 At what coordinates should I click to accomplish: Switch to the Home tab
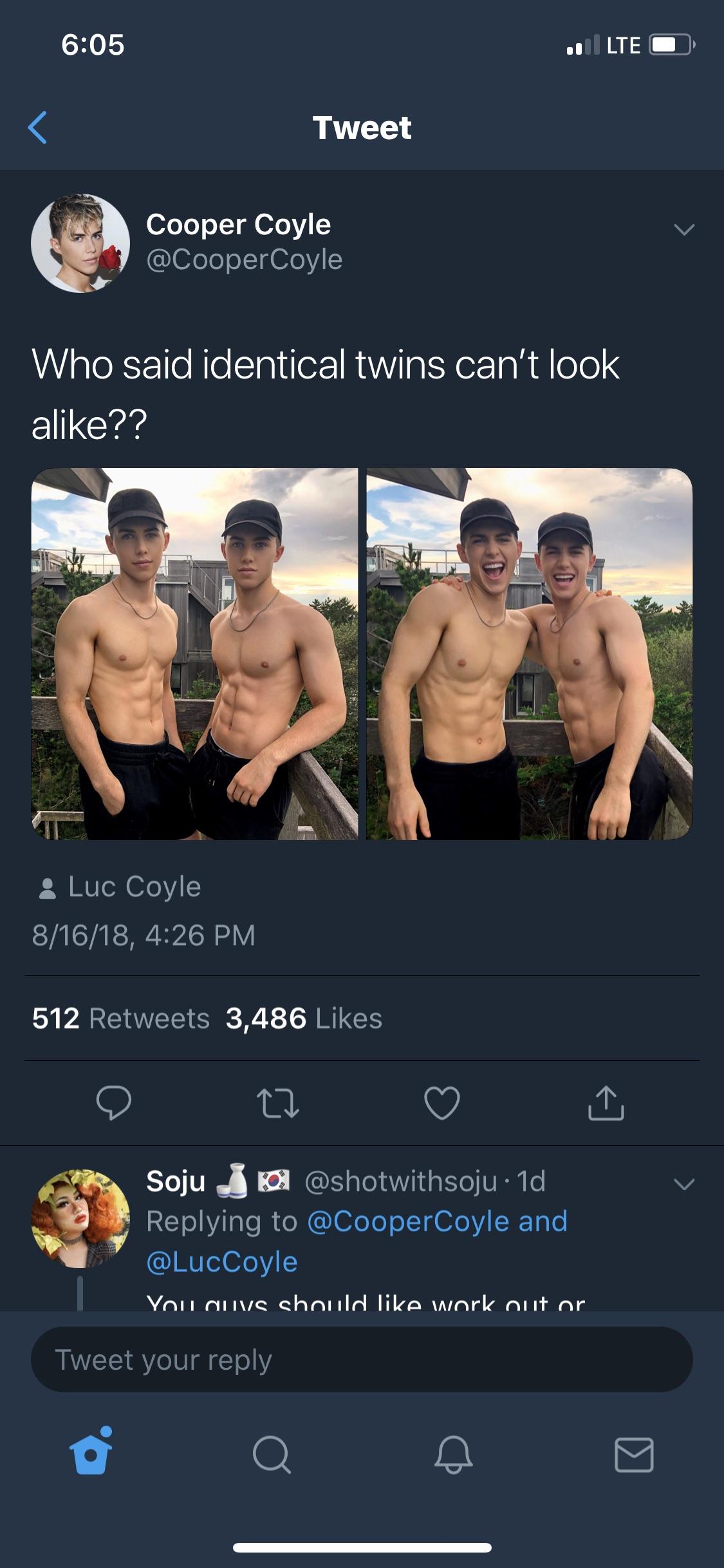click(x=91, y=1453)
